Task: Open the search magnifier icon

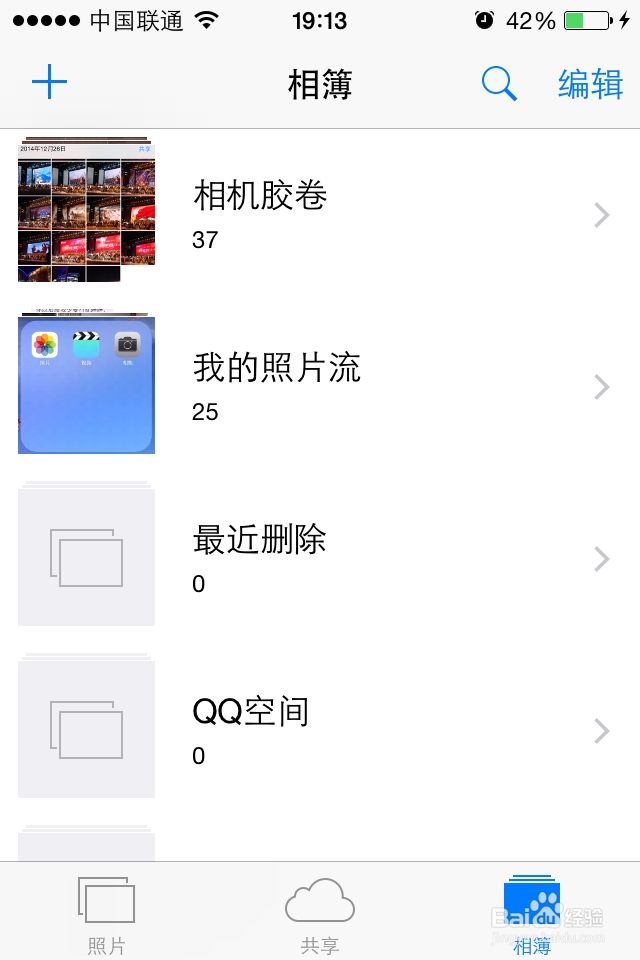Action: (499, 84)
